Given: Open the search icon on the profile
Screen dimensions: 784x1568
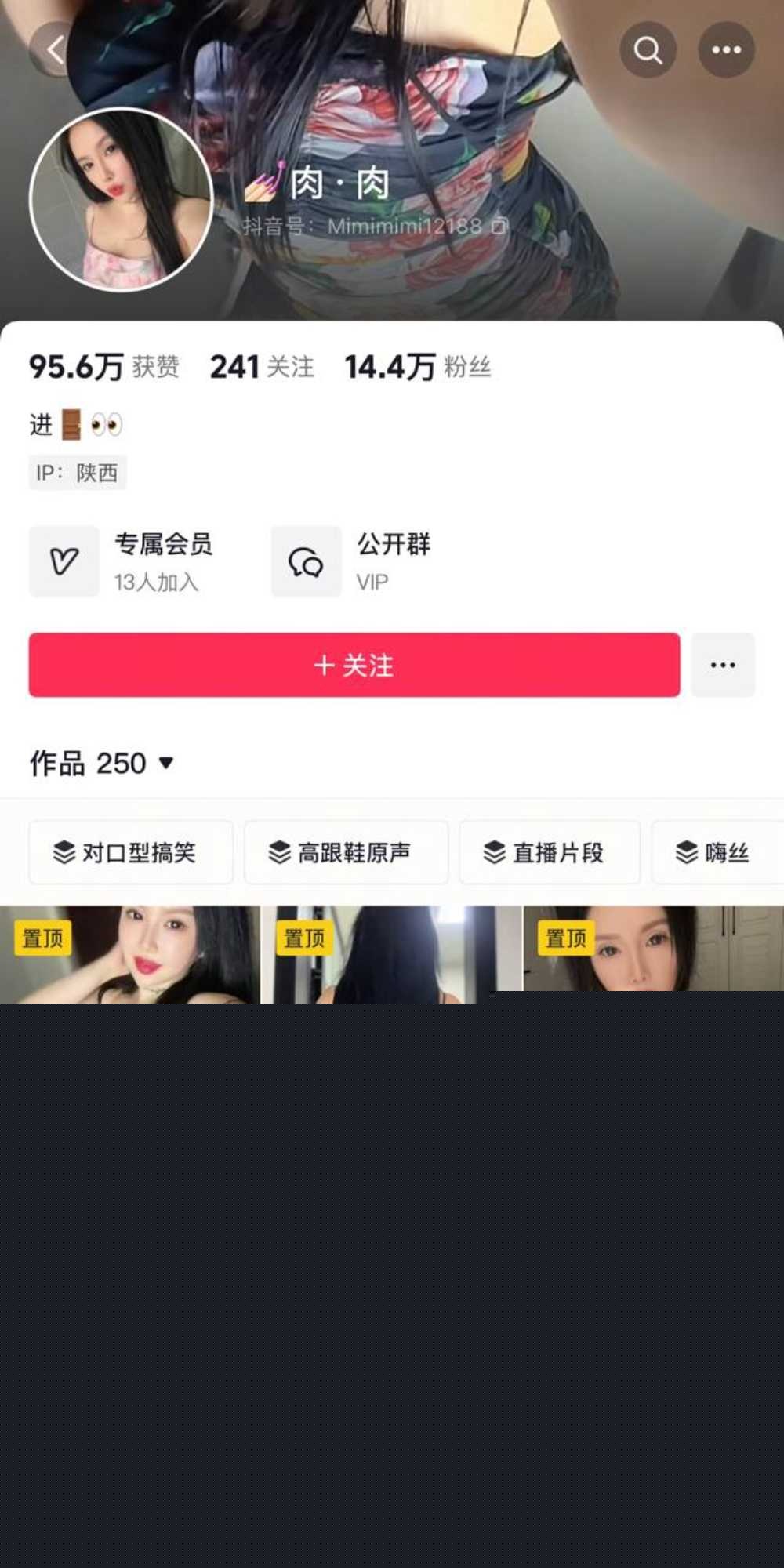Looking at the screenshot, I should coord(648,50).
